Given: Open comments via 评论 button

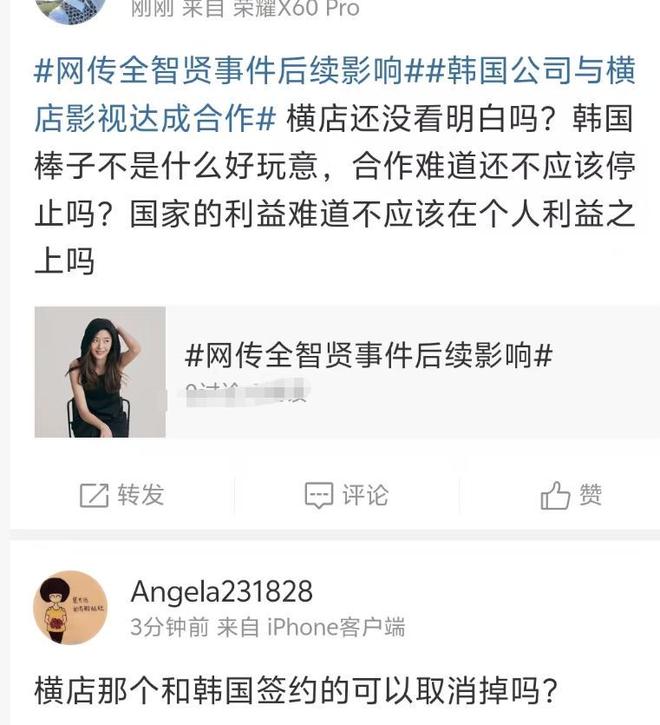Looking at the screenshot, I should 346,495.
